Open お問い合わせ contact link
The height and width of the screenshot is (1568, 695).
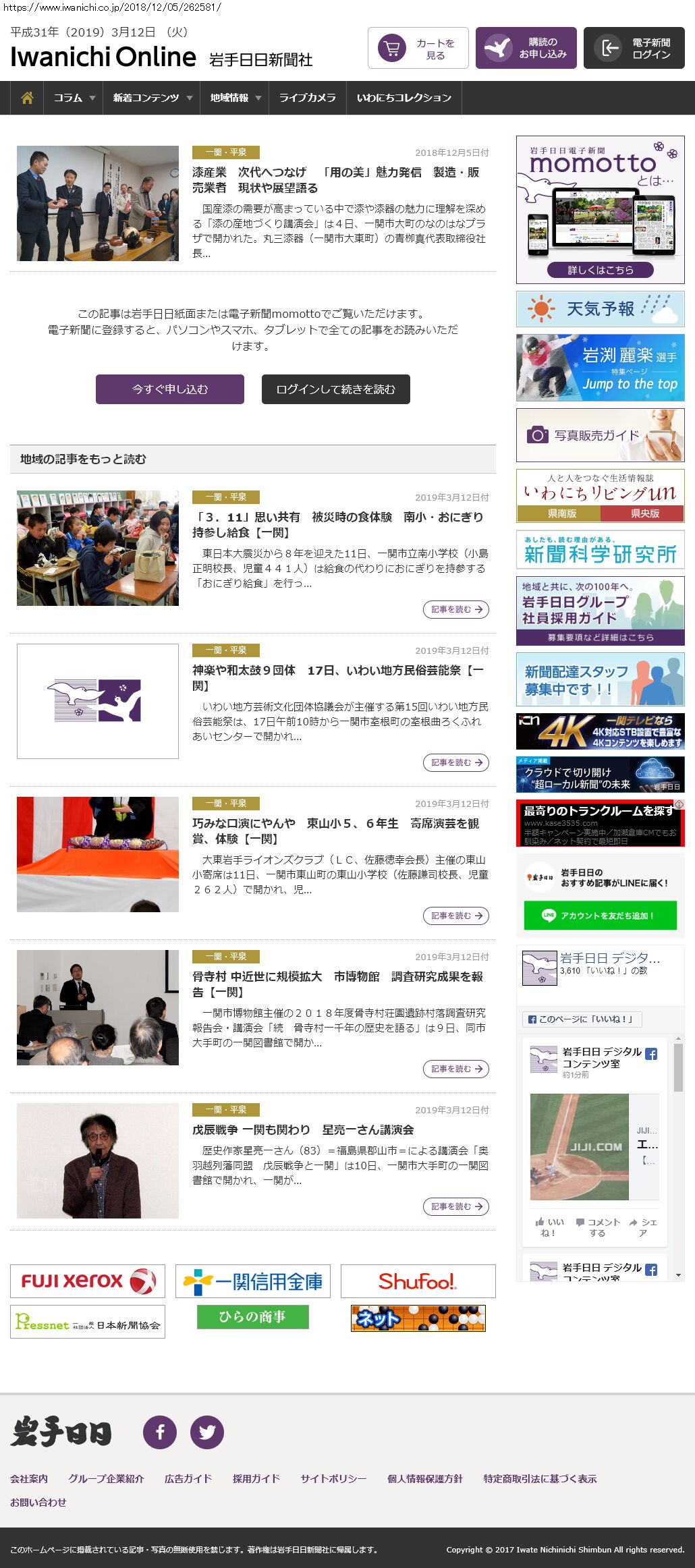[x=38, y=1502]
